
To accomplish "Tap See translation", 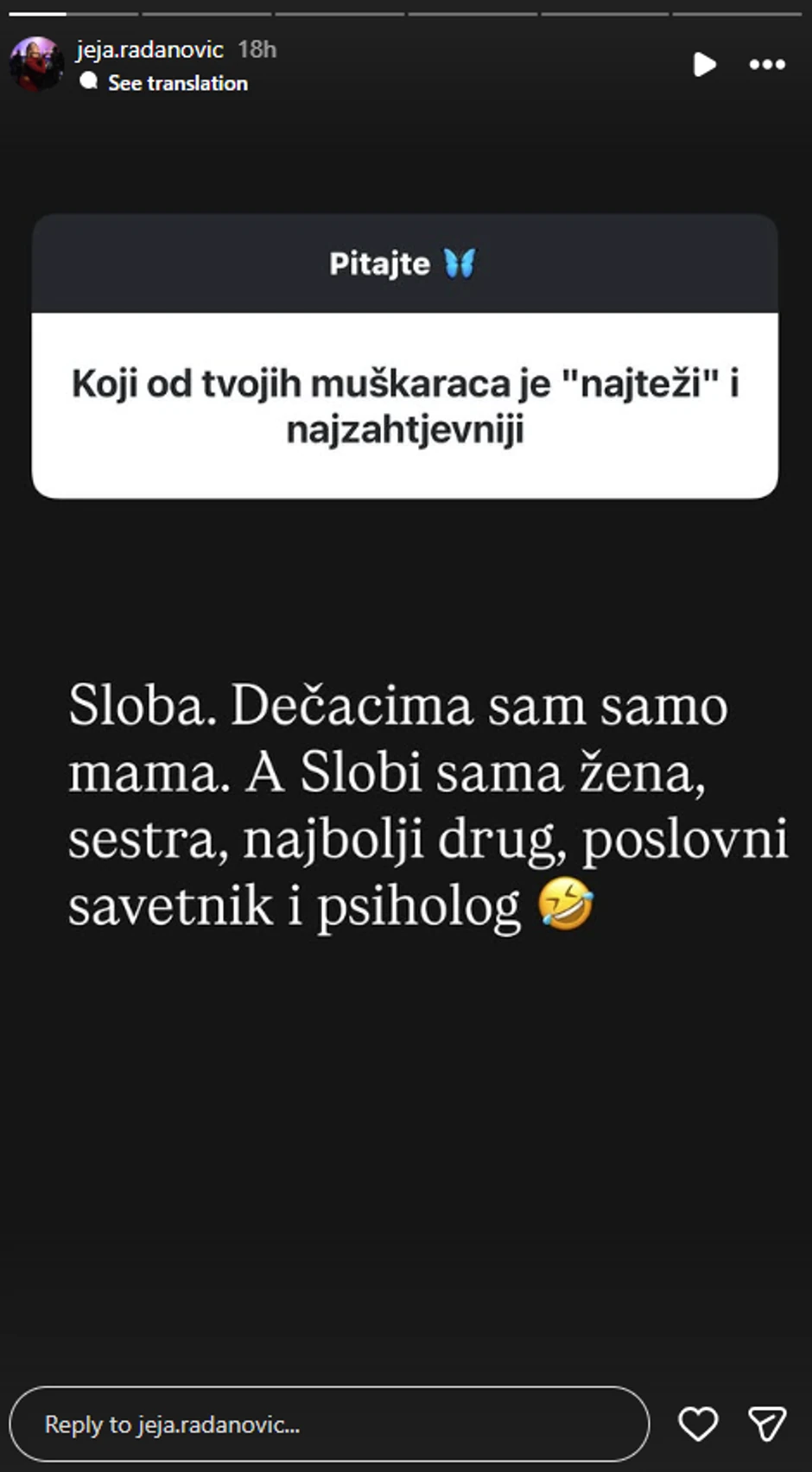I will coord(177,83).
